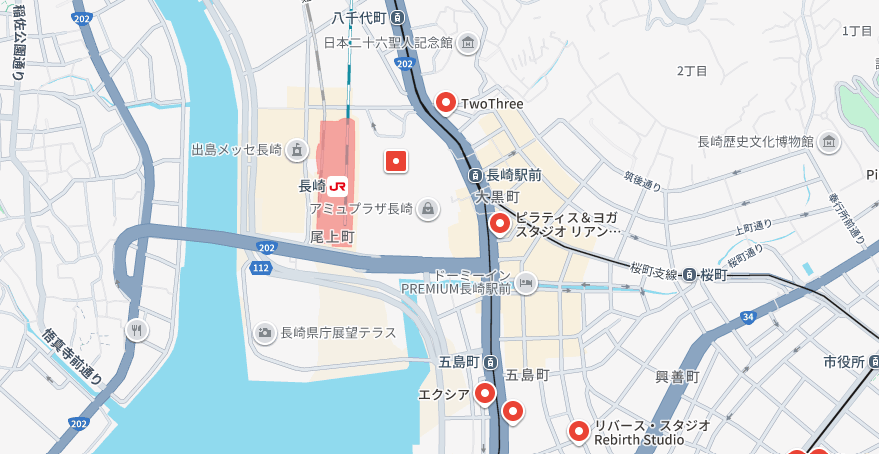
Task: Tap the red square marker near 長崎 station
Action: 396,161
